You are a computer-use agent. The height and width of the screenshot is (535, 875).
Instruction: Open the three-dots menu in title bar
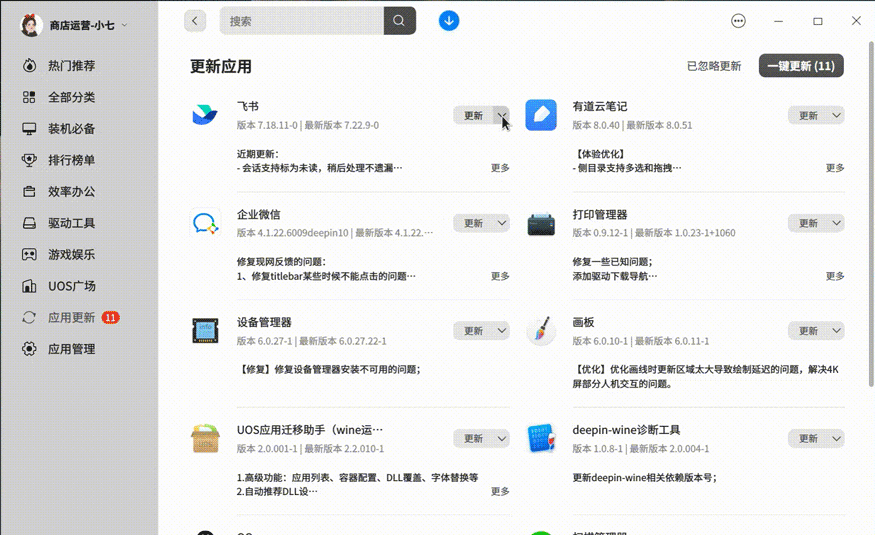click(738, 20)
